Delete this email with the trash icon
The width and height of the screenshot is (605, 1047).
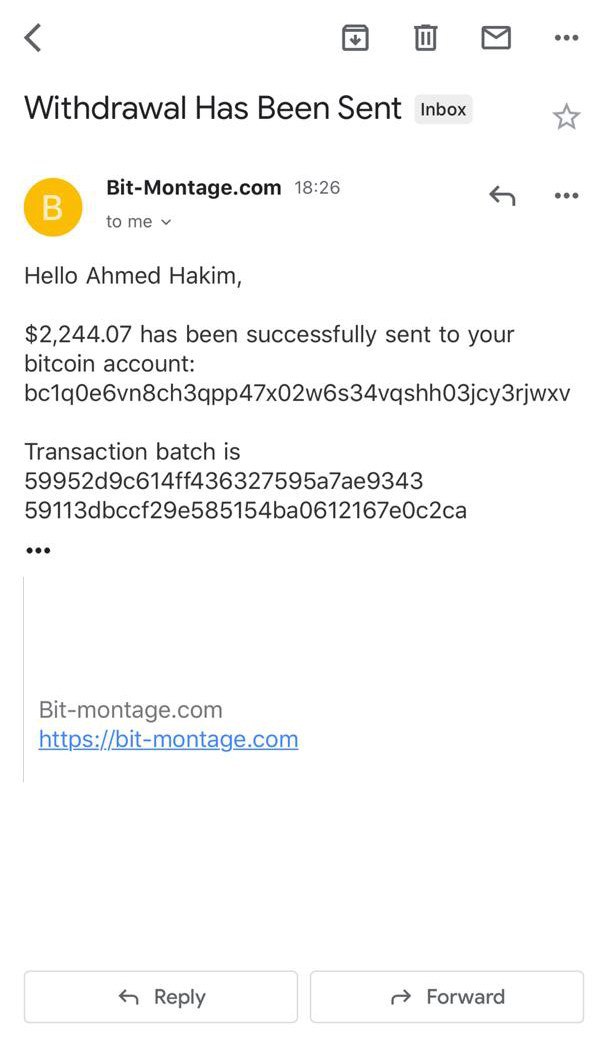click(x=425, y=38)
